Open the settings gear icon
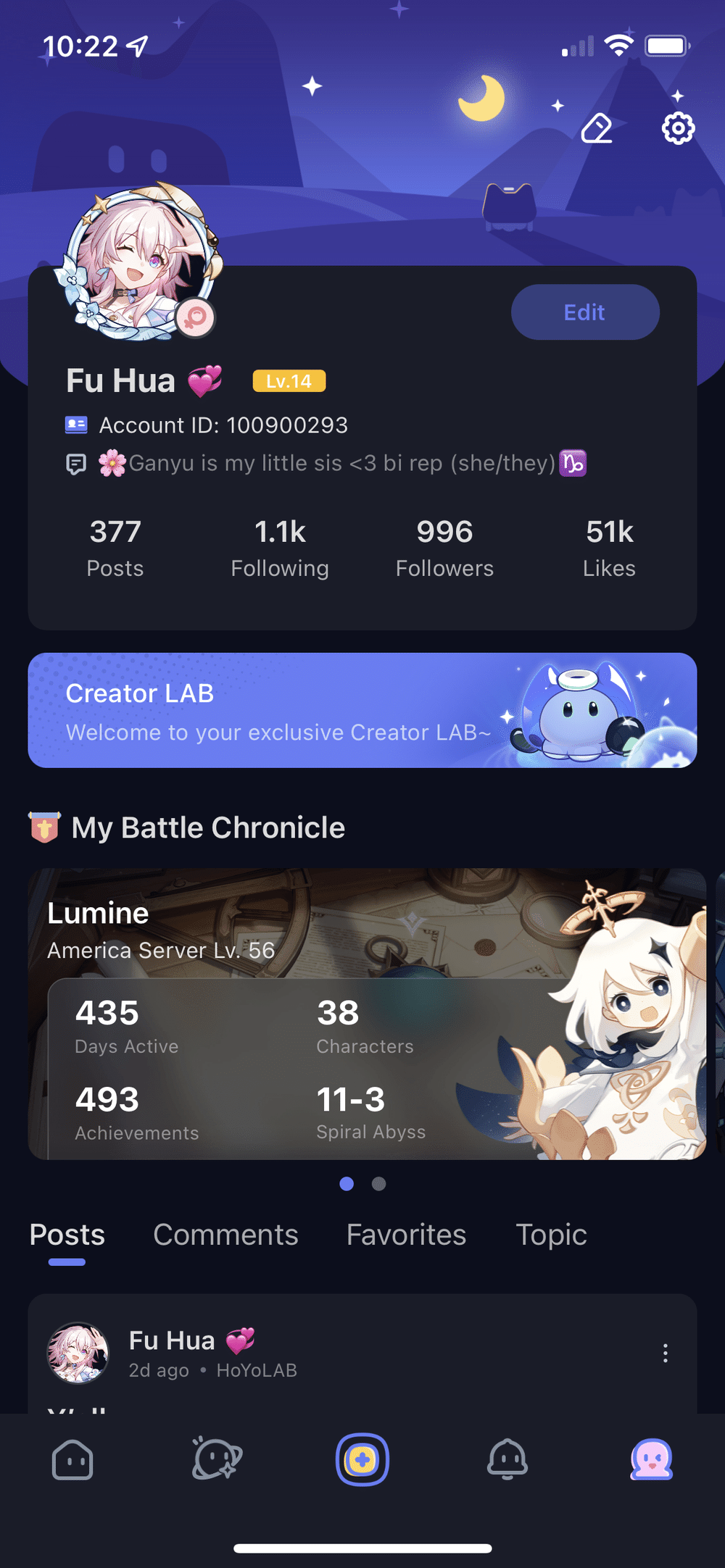 [678, 128]
